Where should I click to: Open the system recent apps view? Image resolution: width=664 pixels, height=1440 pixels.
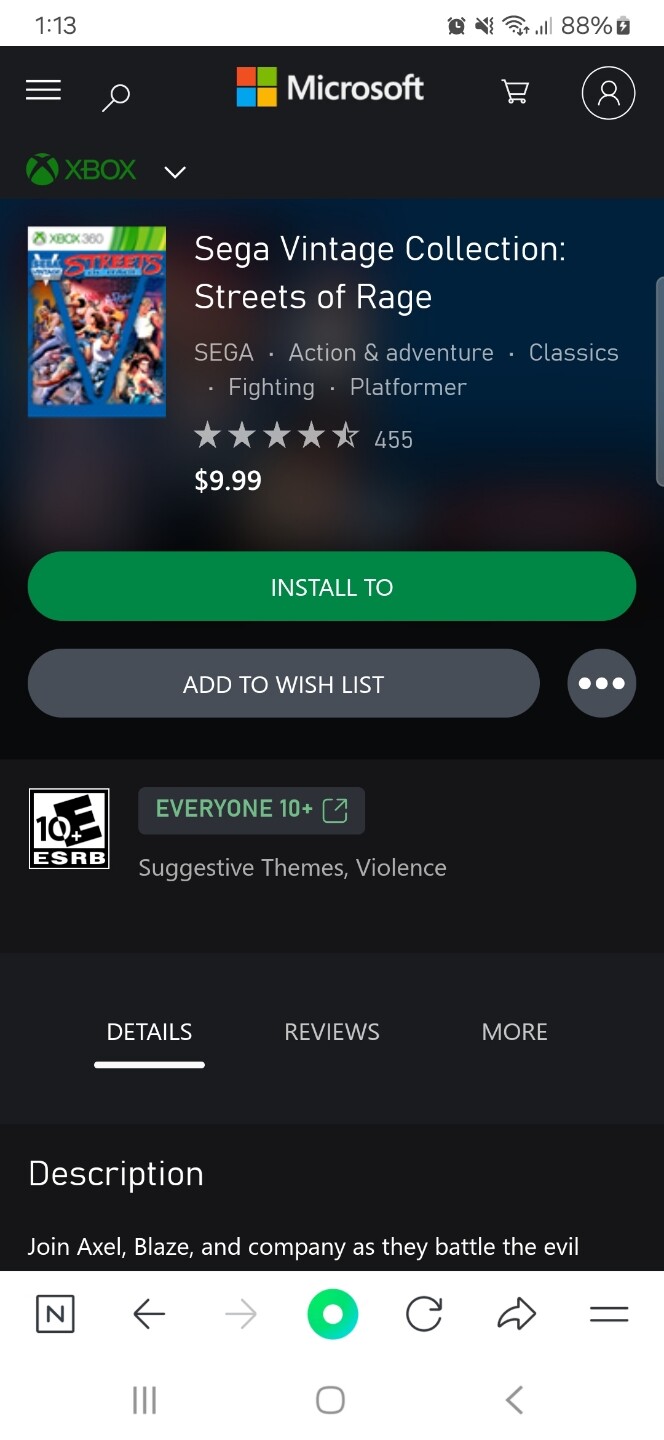point(145,1400)
